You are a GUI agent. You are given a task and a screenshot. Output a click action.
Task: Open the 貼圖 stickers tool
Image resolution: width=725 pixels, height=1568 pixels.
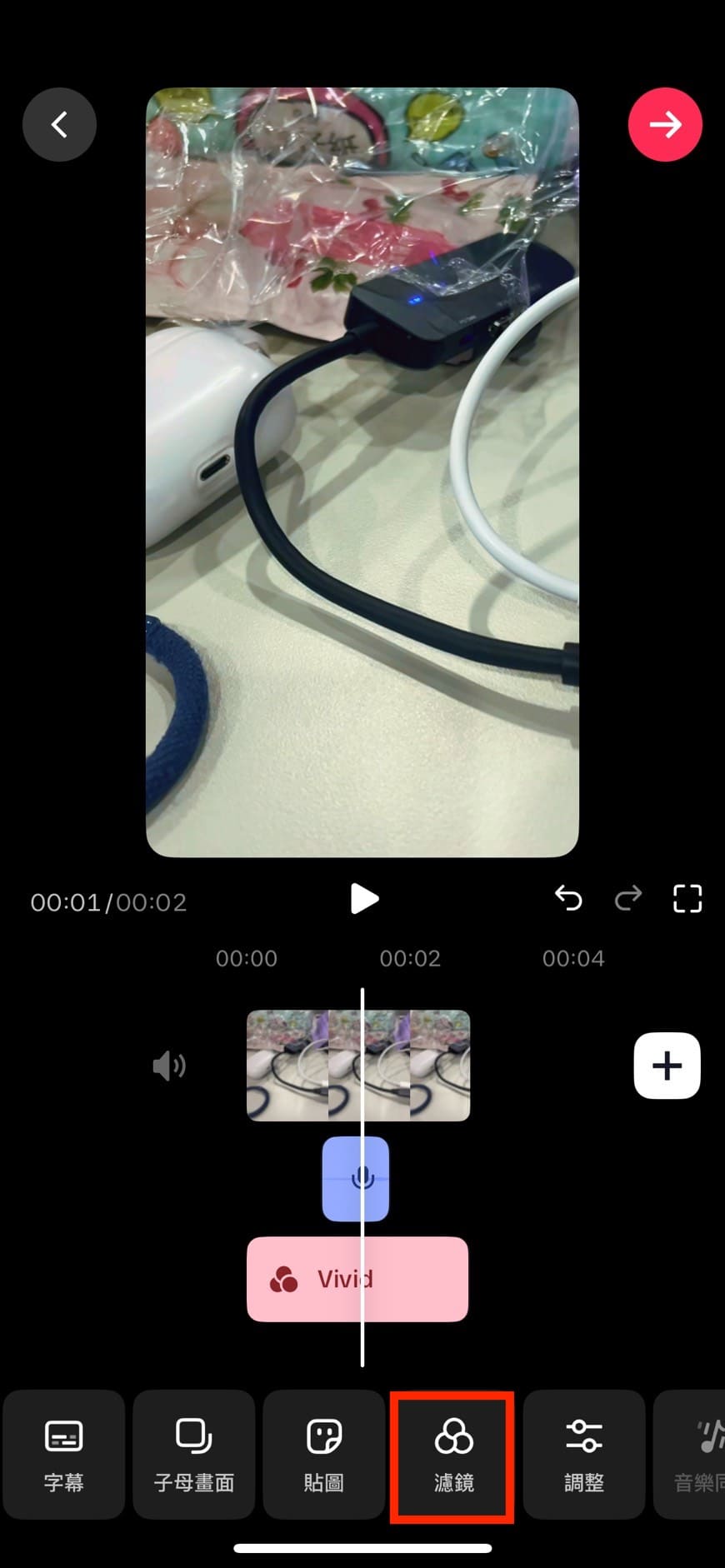coord(324,1454)
